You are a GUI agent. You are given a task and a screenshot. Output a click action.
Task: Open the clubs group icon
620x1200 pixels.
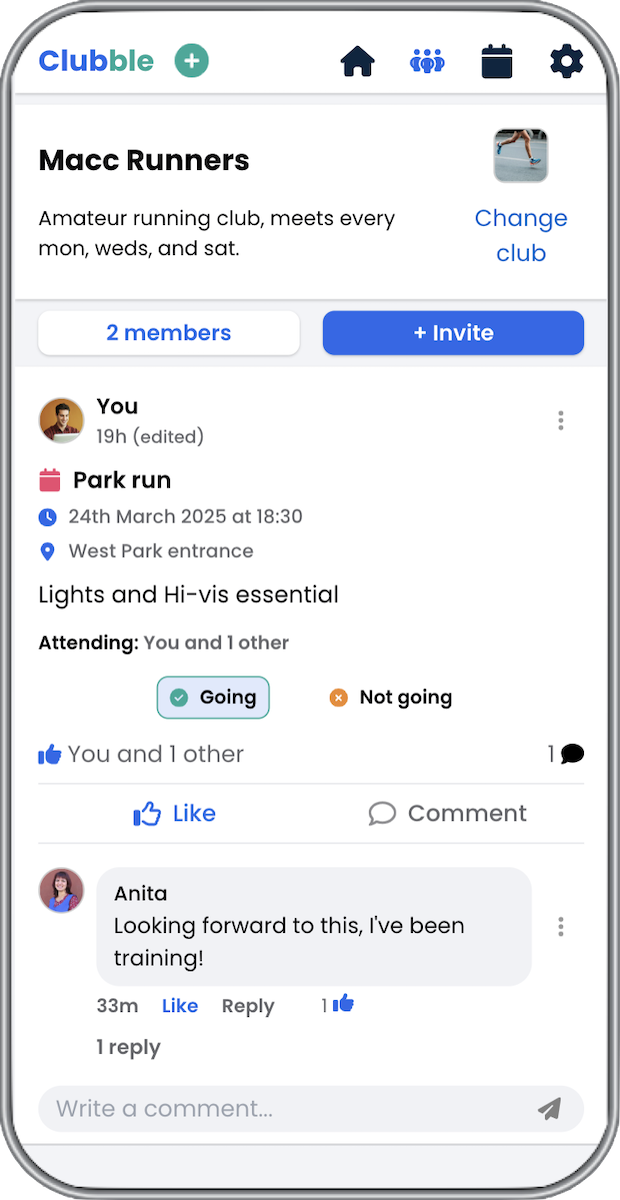coord(427,62)
